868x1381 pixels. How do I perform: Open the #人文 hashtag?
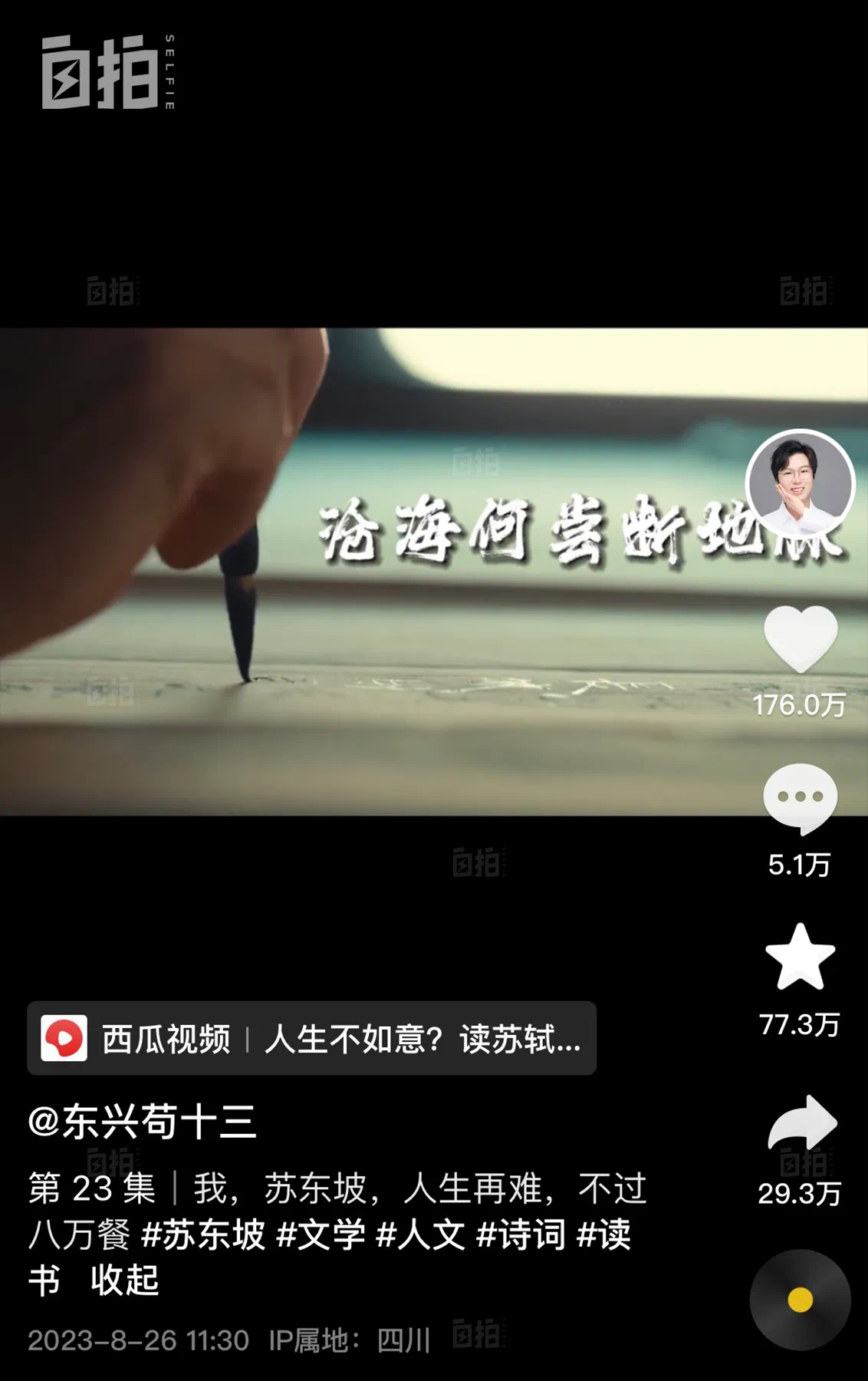coord(421,1234)
